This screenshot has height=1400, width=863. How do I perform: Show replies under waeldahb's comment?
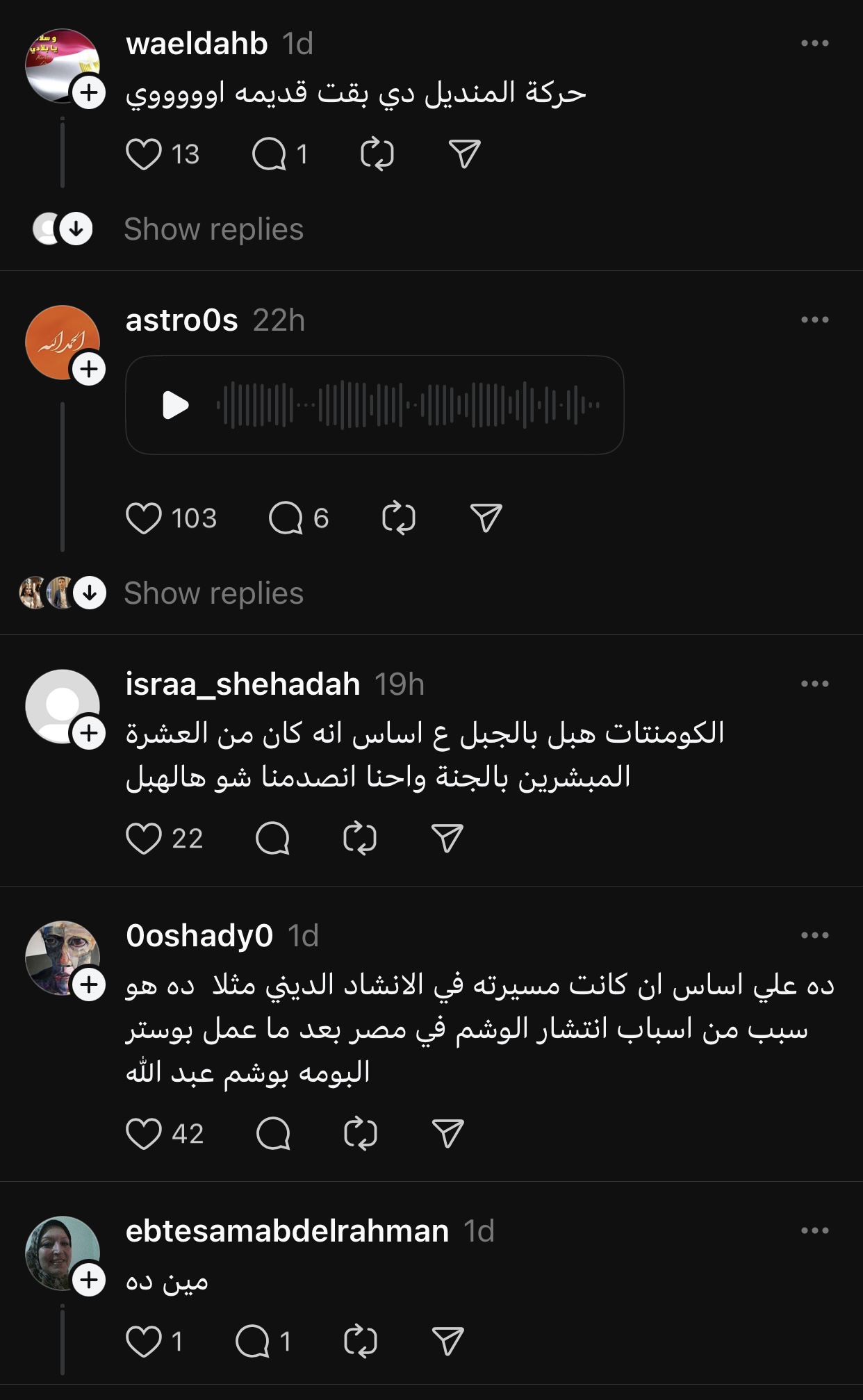(213, 229)
